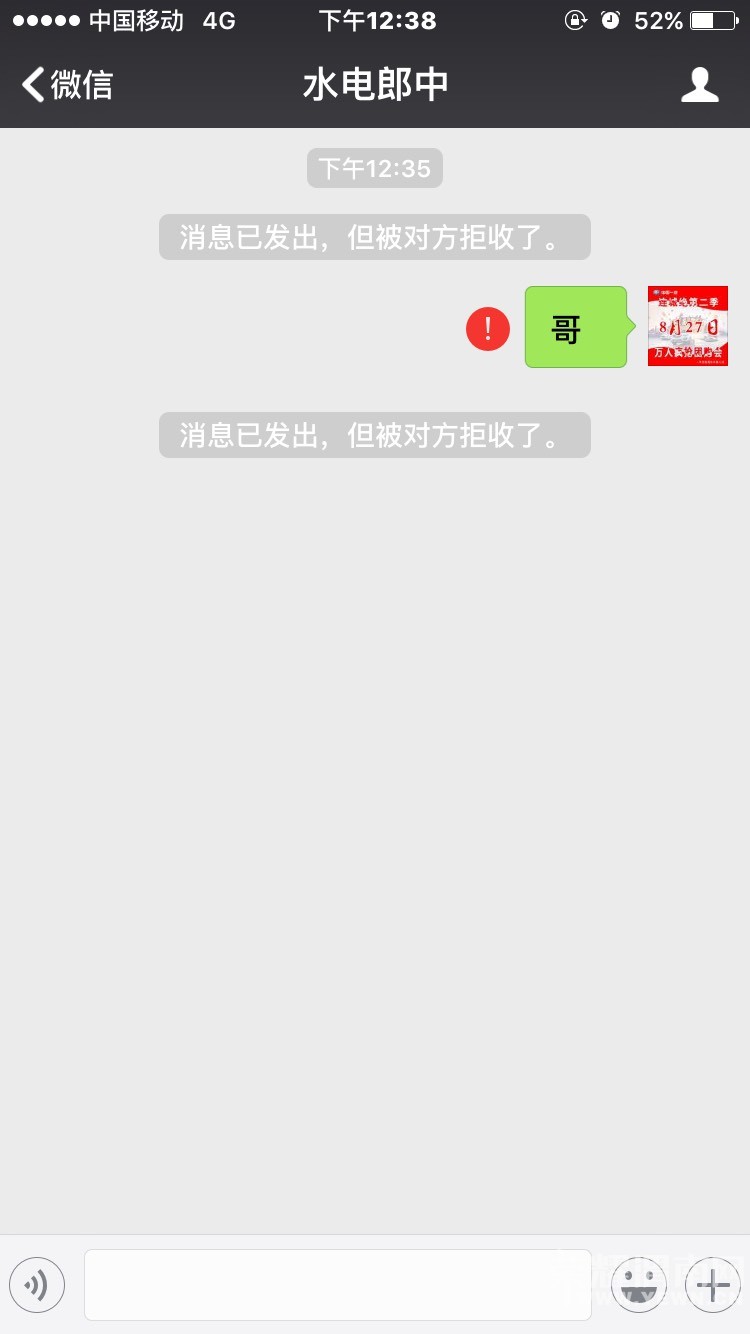This screenshot has width=750, height=1334.
Task: Open the emoji sticker panel
Action: tap(639, 1284)
